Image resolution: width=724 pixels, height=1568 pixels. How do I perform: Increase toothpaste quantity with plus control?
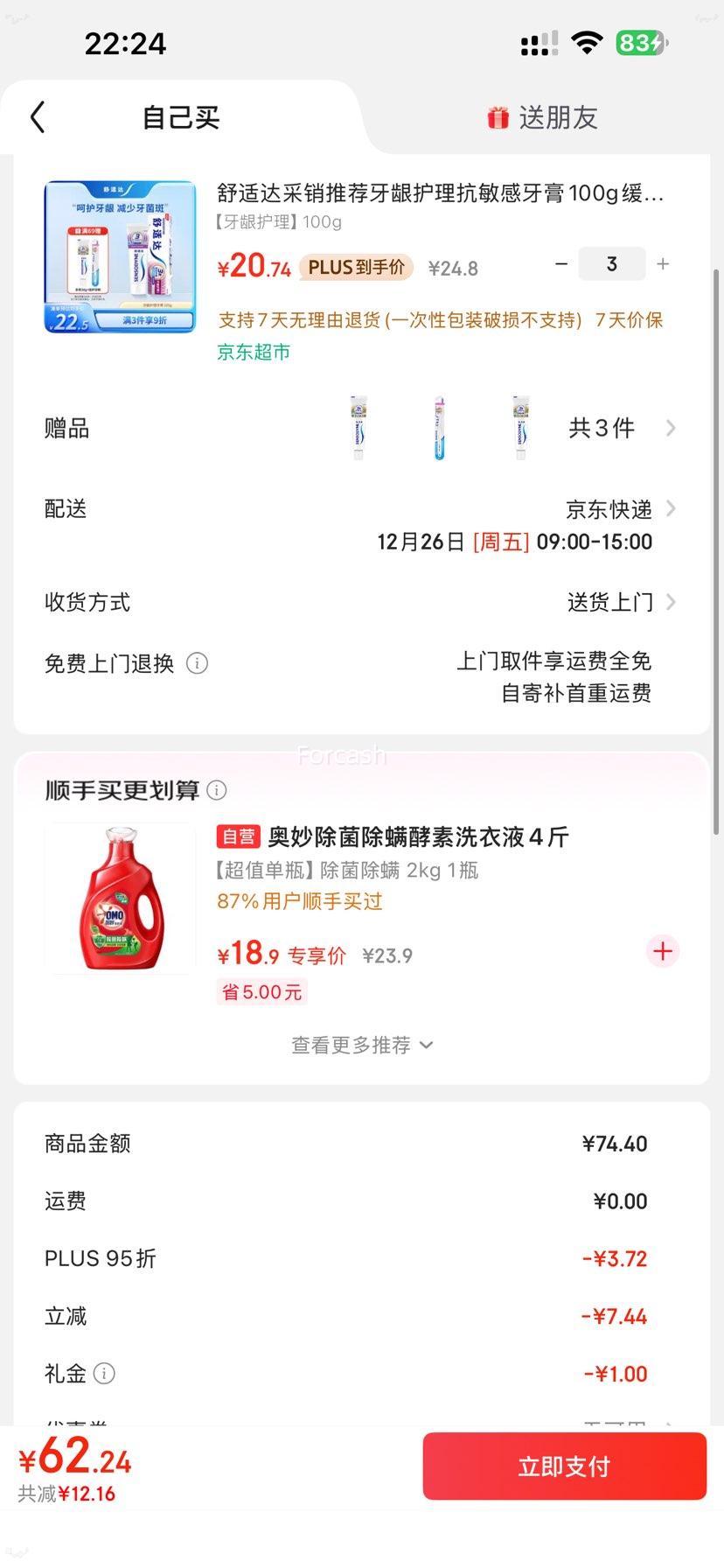click(x=663, y=263)
